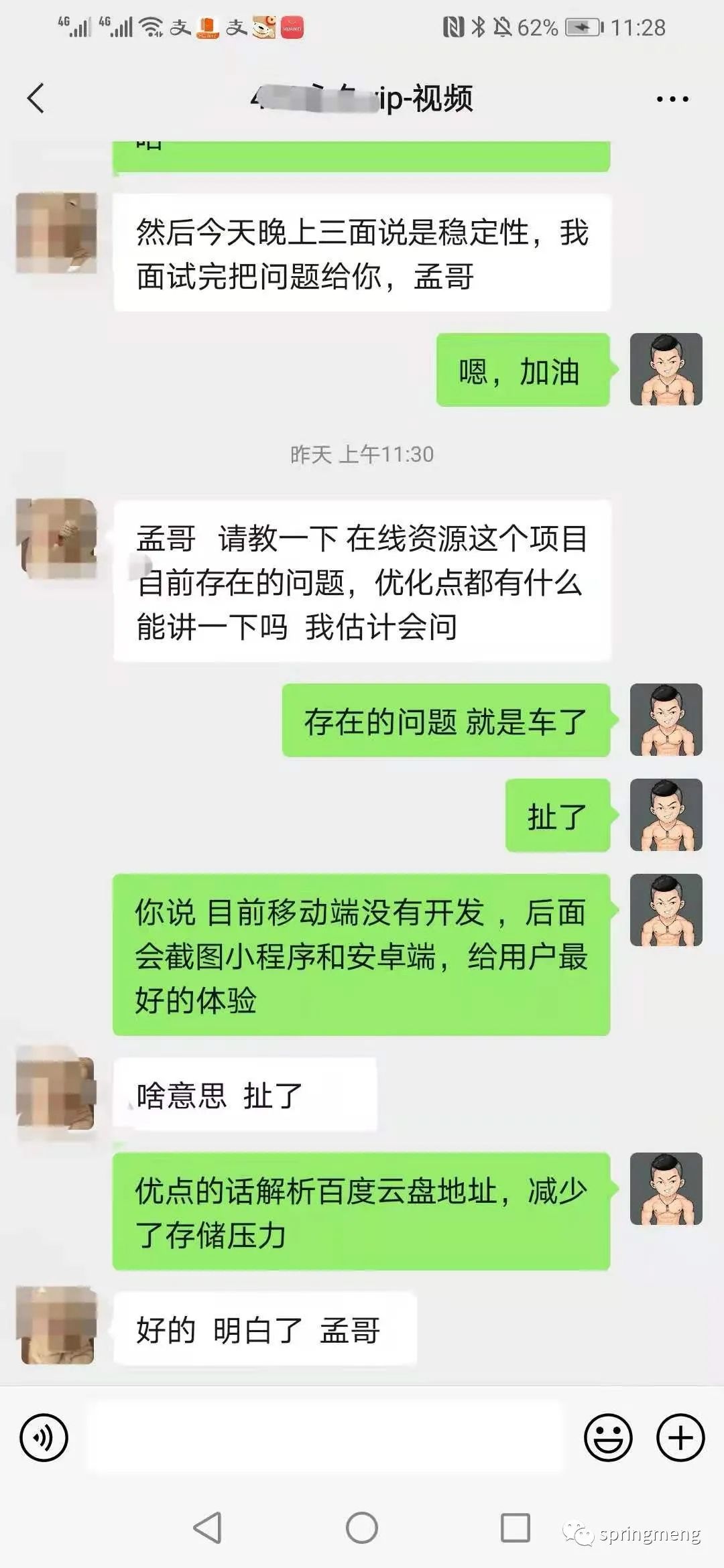This screenshot has width=724, height=1568.
Task: Tap the message text input field
Action: 326,1437
